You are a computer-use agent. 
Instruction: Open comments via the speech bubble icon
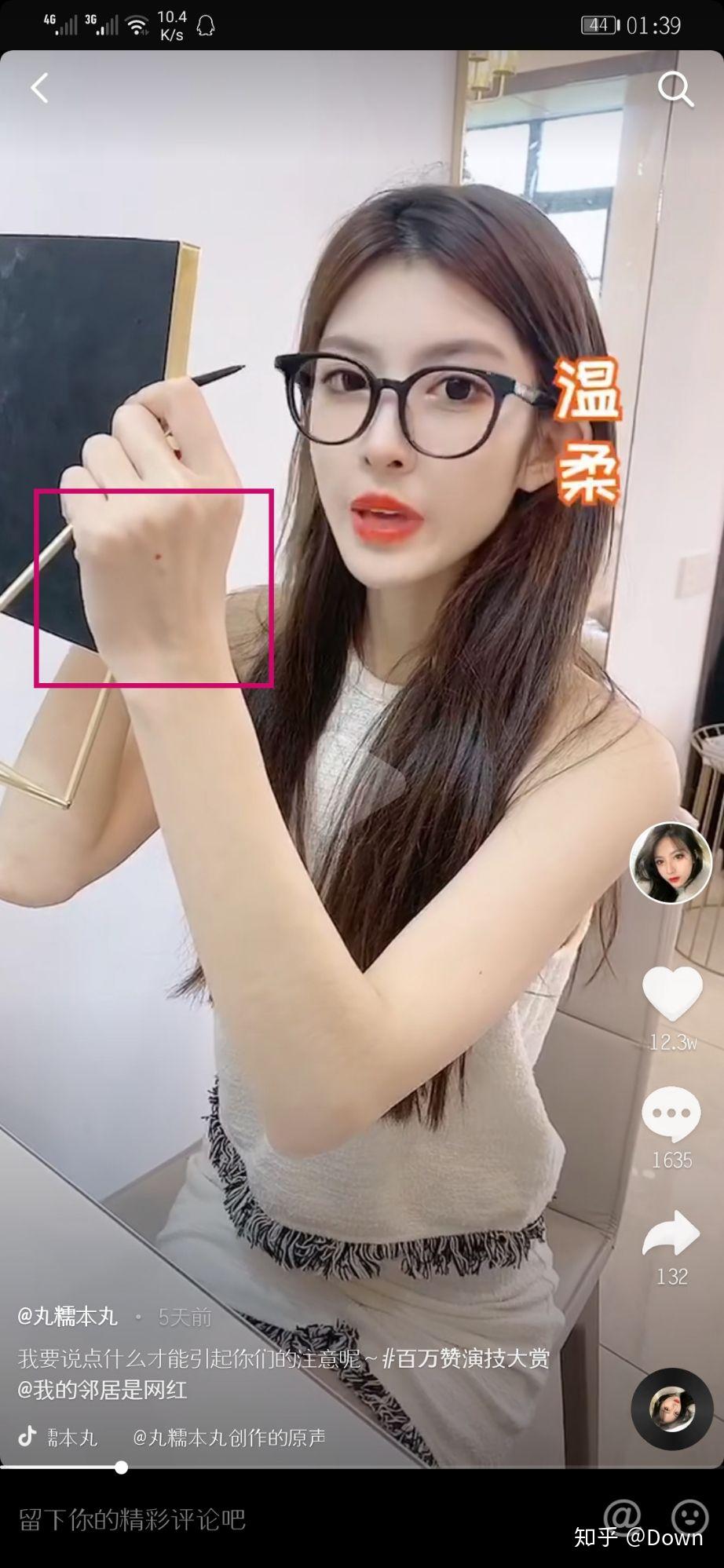[673, 1113]
